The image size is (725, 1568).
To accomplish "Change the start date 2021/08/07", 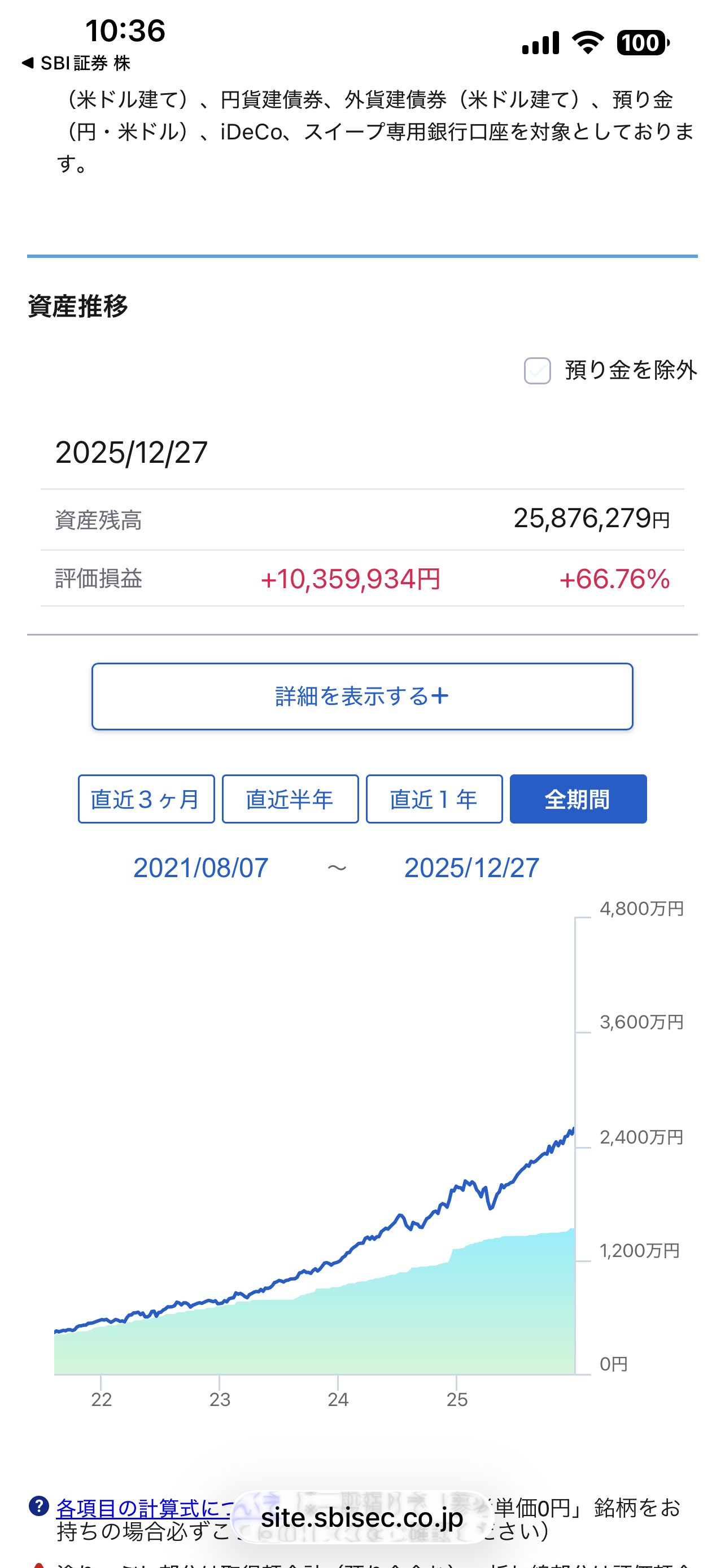I will click(x=201, y=868).
